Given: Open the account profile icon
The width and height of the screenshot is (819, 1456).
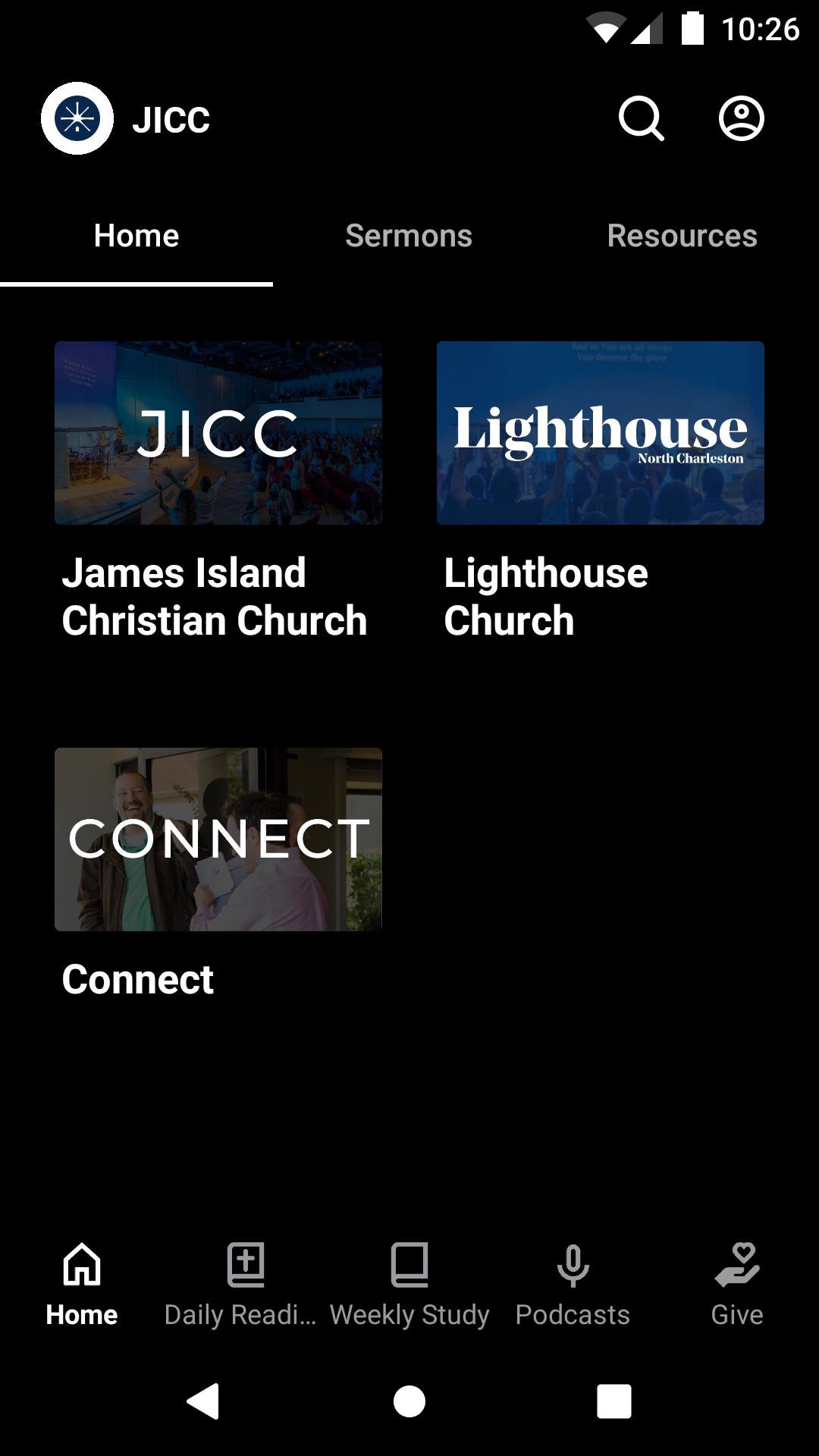Looking at the screenshot, I should point(741,119).
